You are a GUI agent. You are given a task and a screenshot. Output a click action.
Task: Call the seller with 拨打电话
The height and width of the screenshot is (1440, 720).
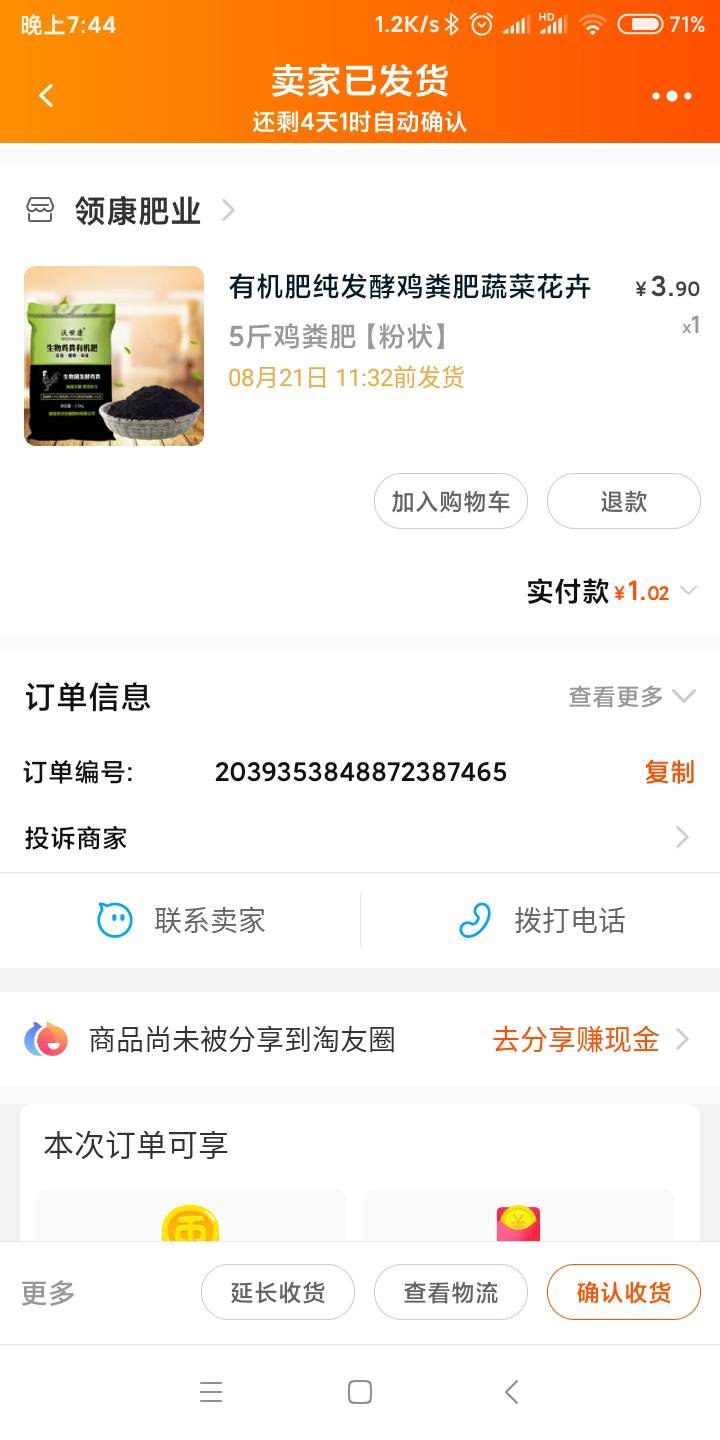coord(541,920)
